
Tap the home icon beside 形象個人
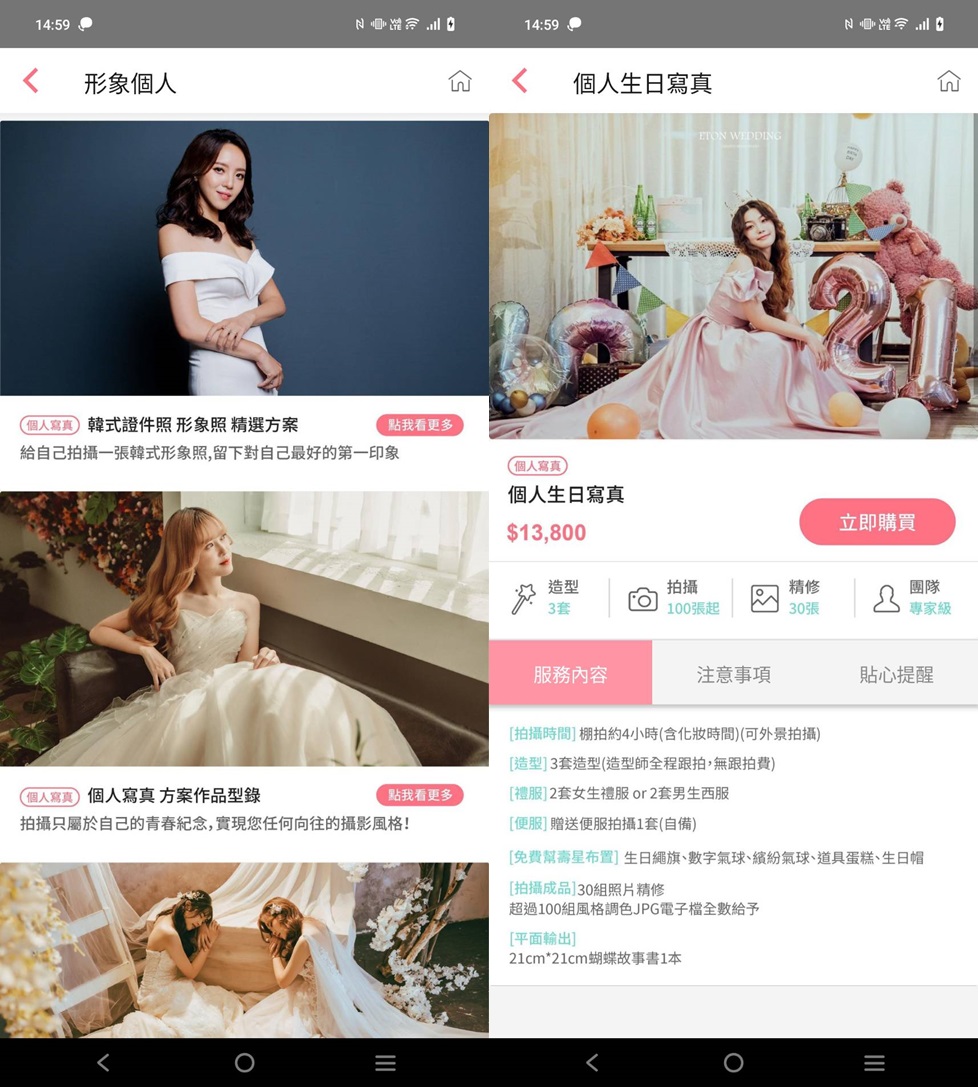459,82
